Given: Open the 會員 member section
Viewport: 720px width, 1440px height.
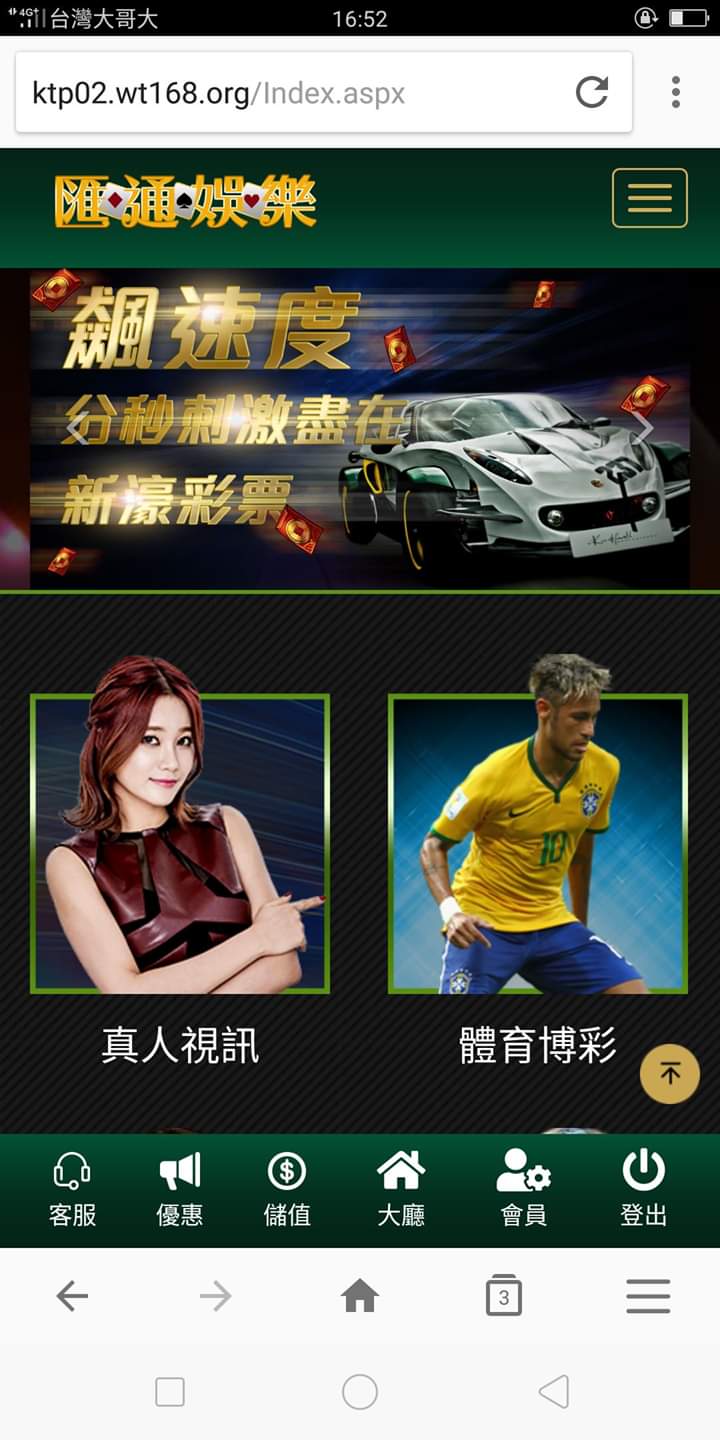Looking at the screenshot, I should pos(523,1190).
